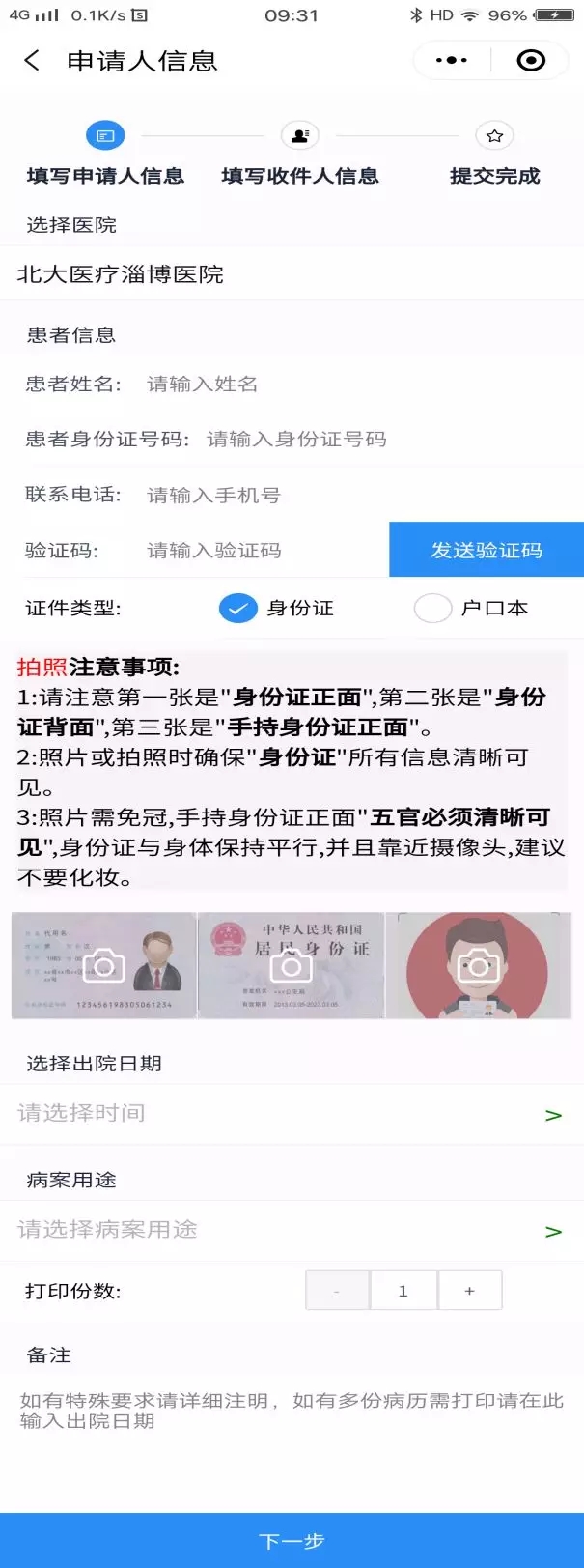584x1568 pixels.
Task: Proceed with 下一步 button
Action: [x=292, y=1541]
